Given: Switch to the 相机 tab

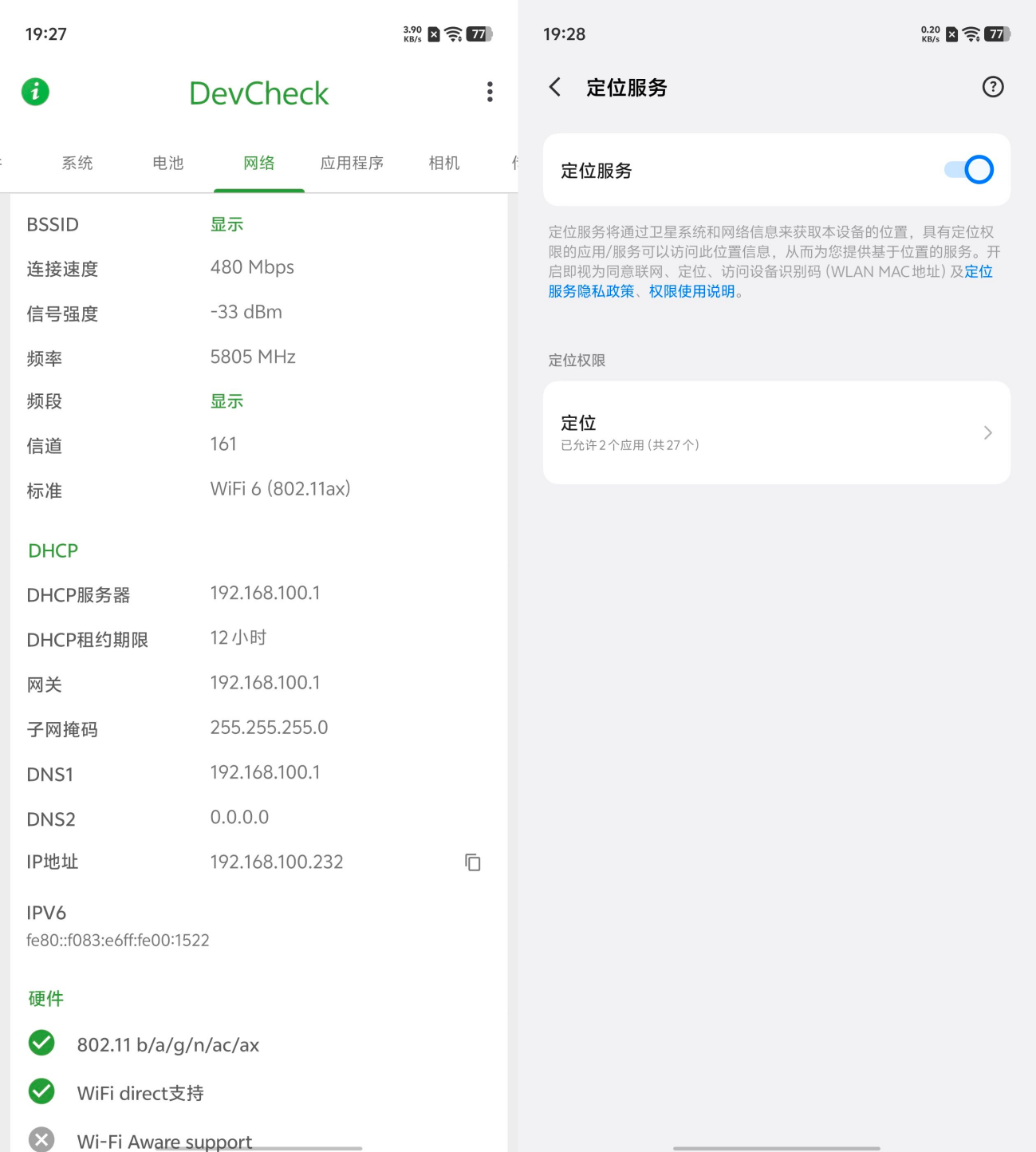Looking at the screenshot, I should tap(444, 163).
